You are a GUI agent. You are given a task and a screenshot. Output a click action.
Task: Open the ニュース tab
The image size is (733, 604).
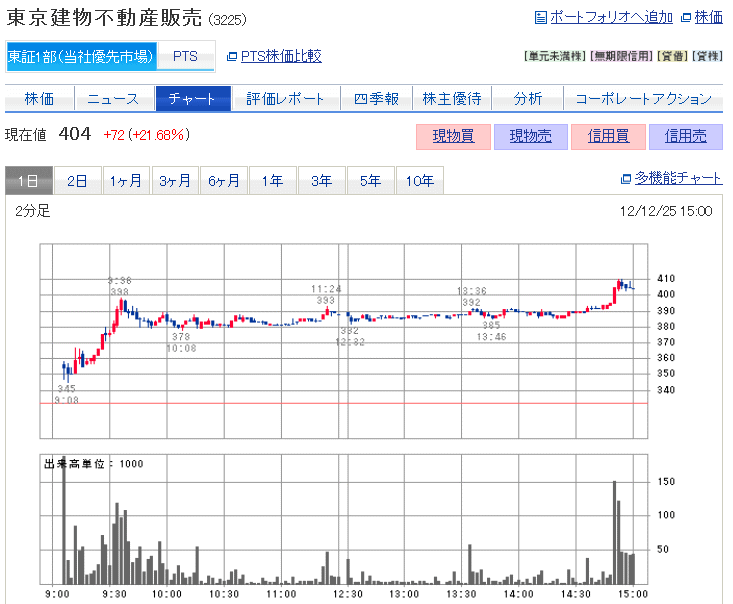(113, 99)
